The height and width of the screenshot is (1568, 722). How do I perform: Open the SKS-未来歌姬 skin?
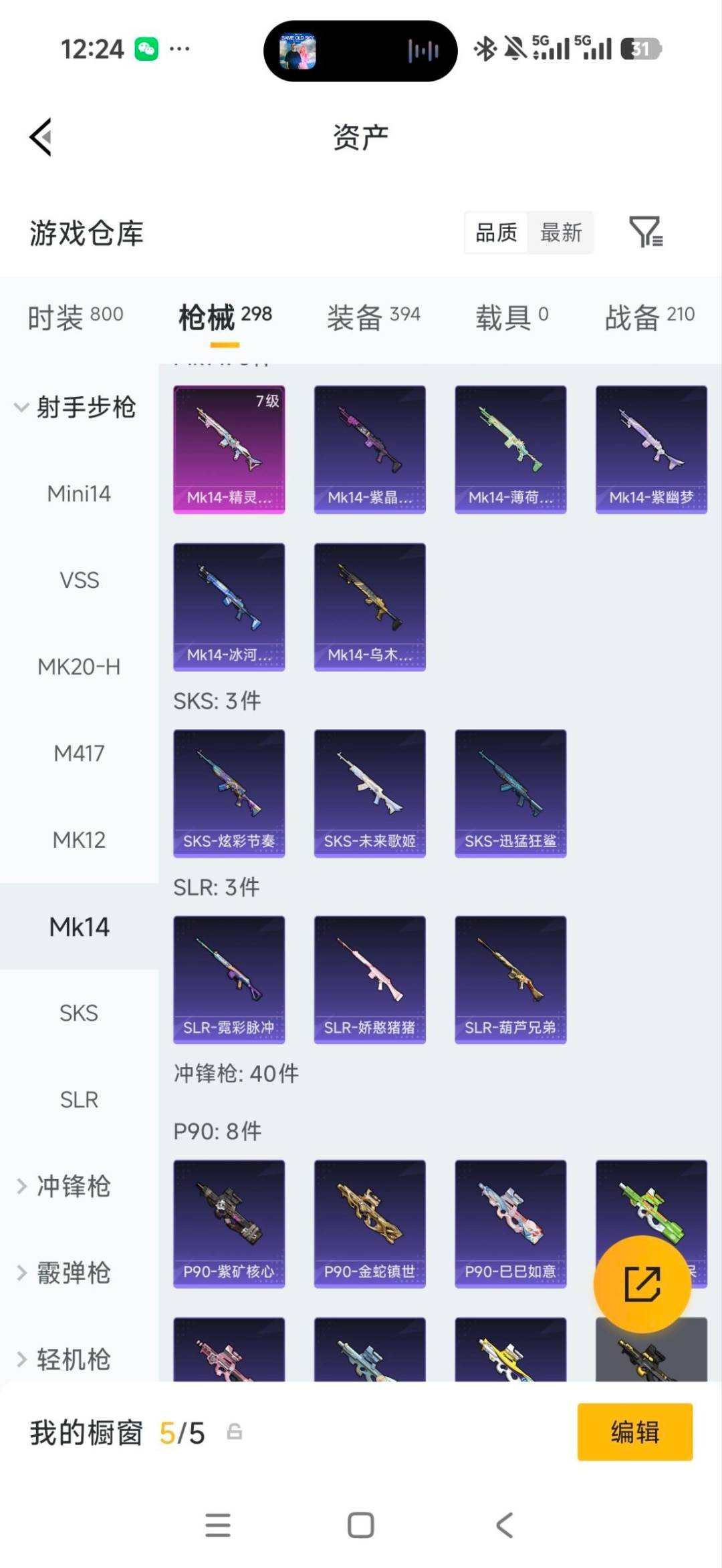370,793
